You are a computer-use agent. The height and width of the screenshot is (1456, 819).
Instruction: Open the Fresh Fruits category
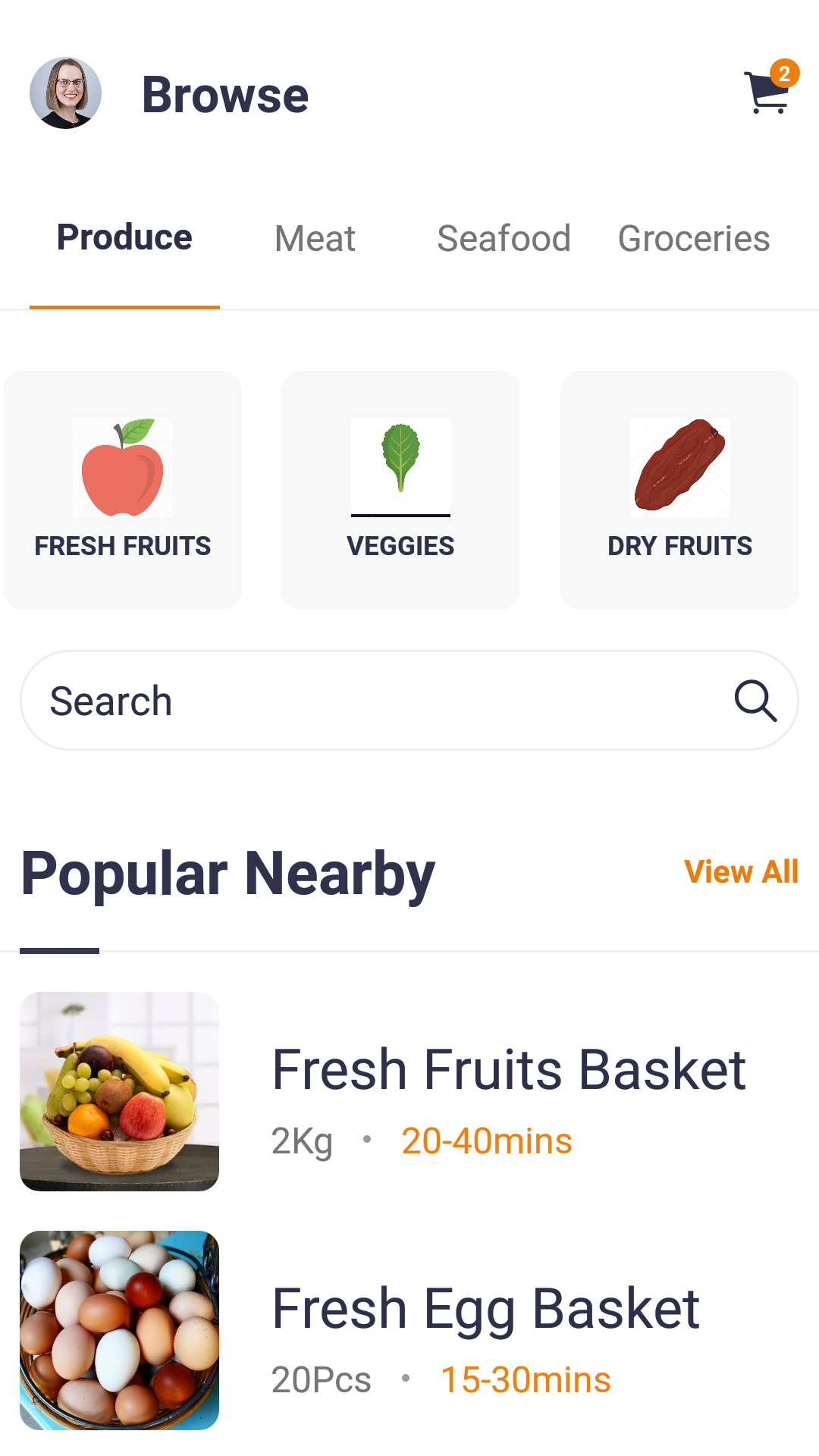[123, 490]
